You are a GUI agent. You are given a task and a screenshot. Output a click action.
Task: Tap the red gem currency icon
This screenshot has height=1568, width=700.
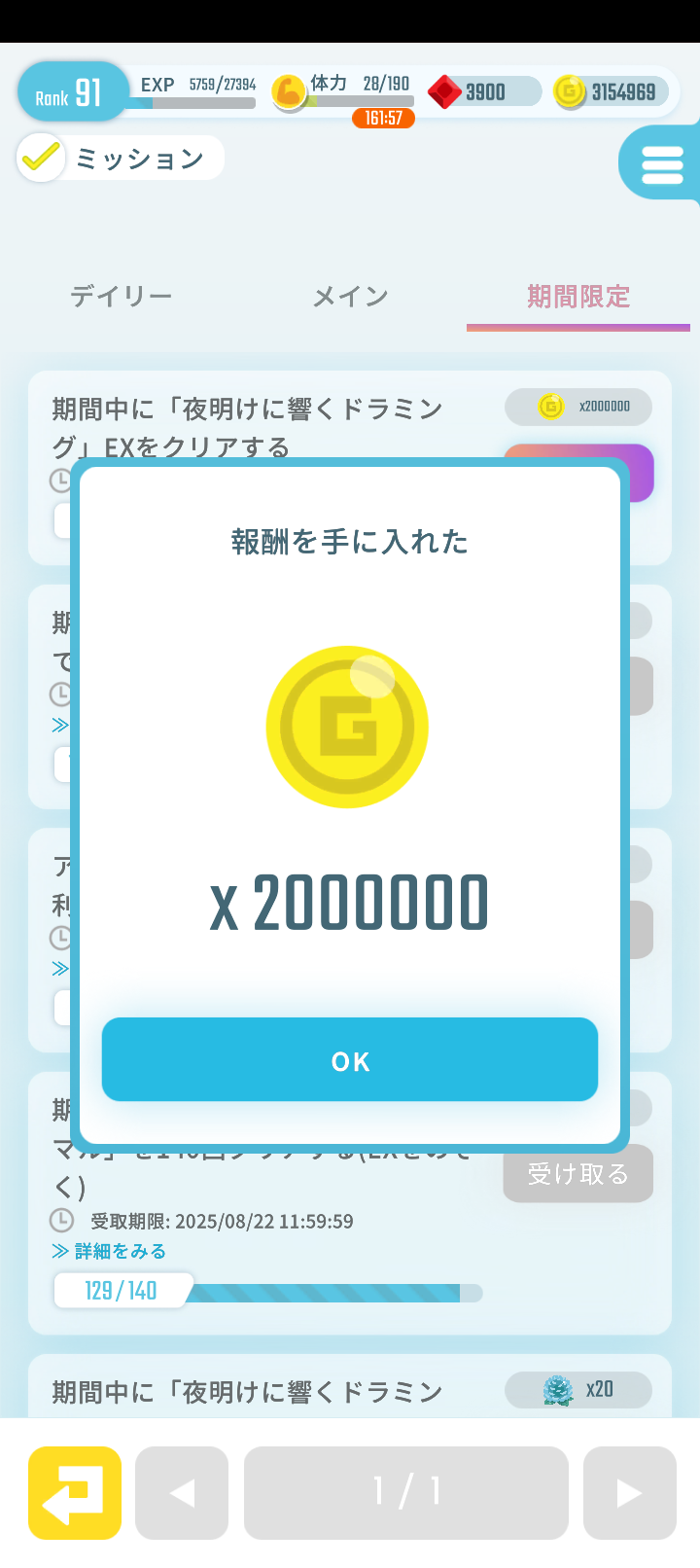(446, 91)
